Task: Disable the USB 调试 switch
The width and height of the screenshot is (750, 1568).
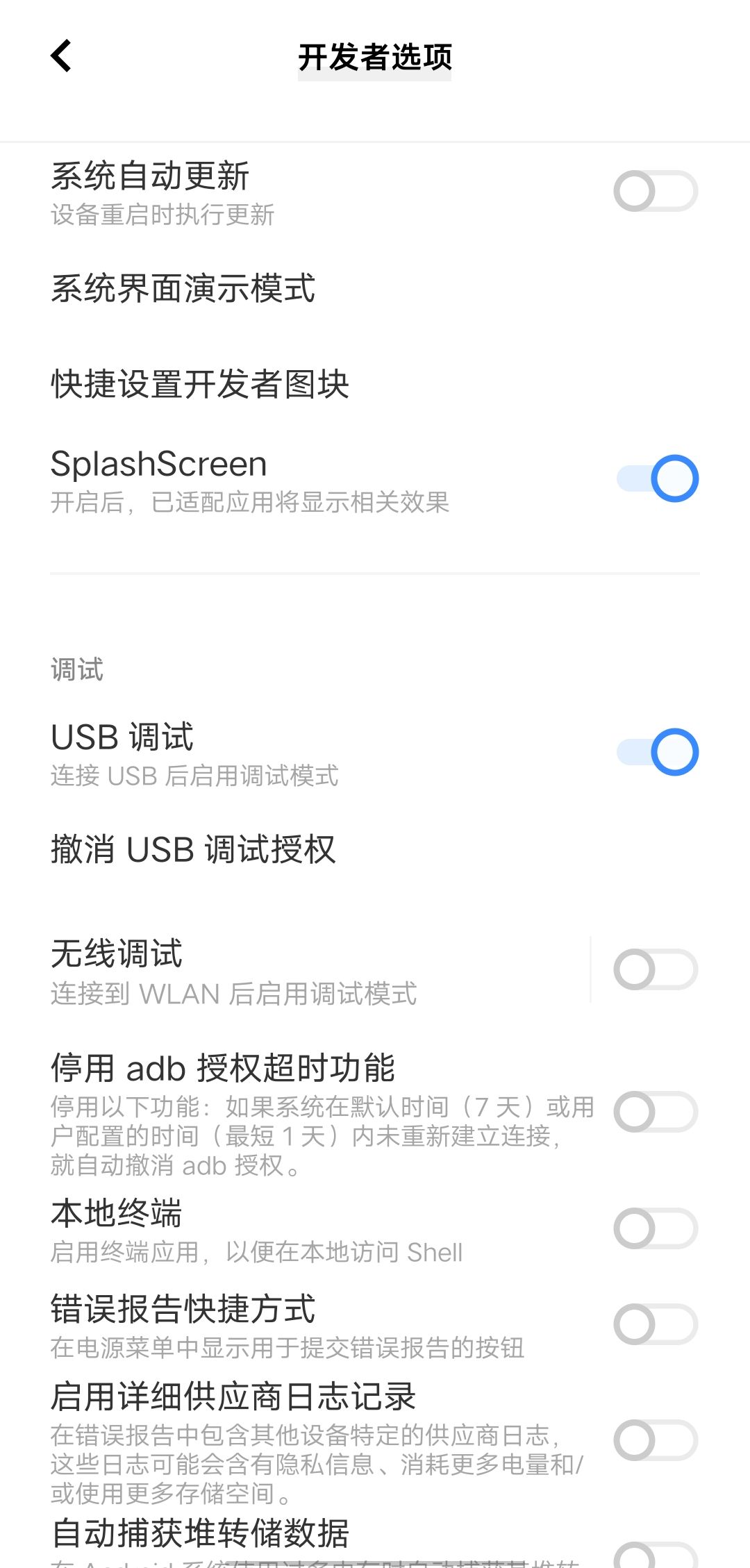Action: click(x=657, y=752)
